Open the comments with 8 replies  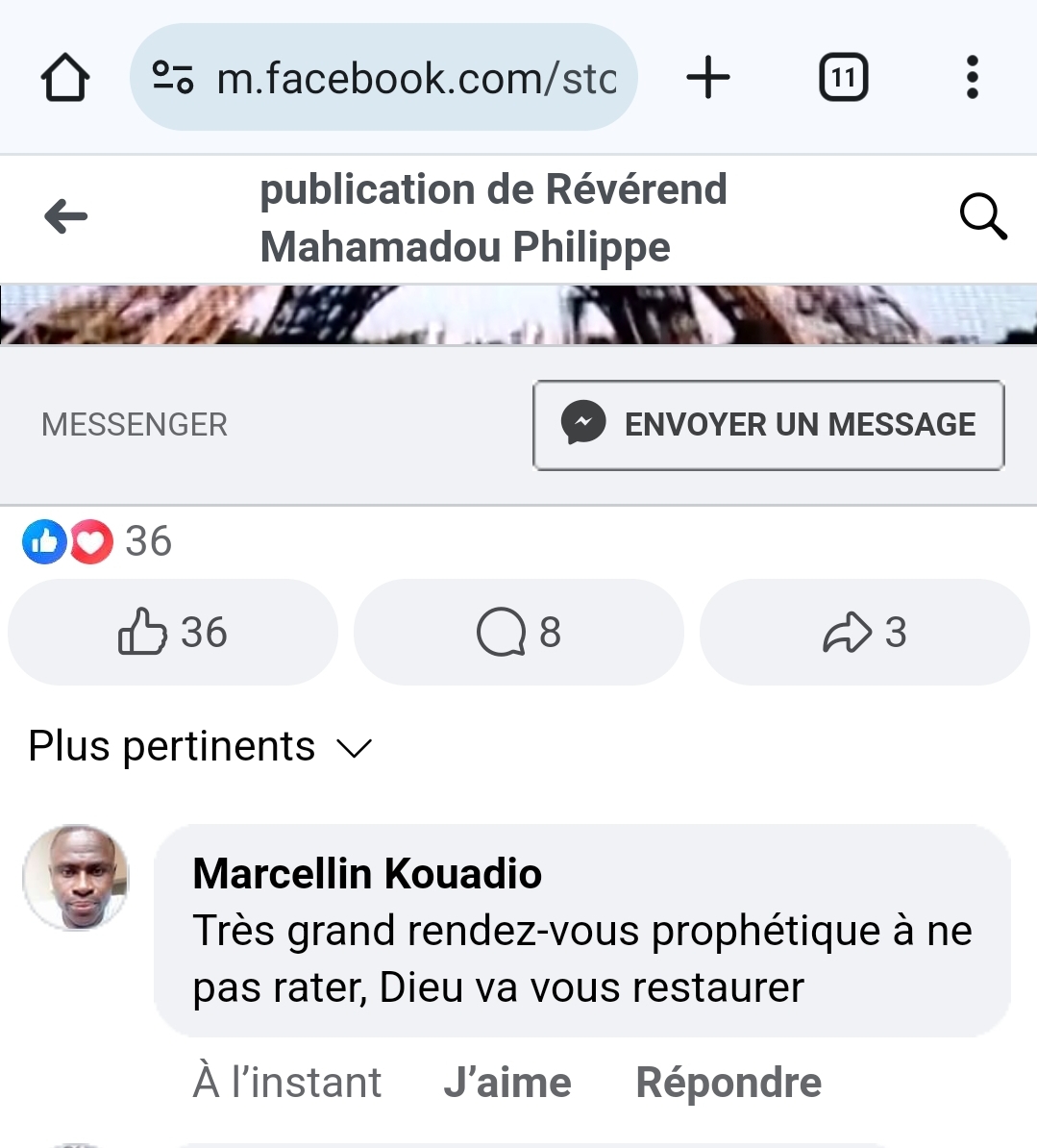519,633
